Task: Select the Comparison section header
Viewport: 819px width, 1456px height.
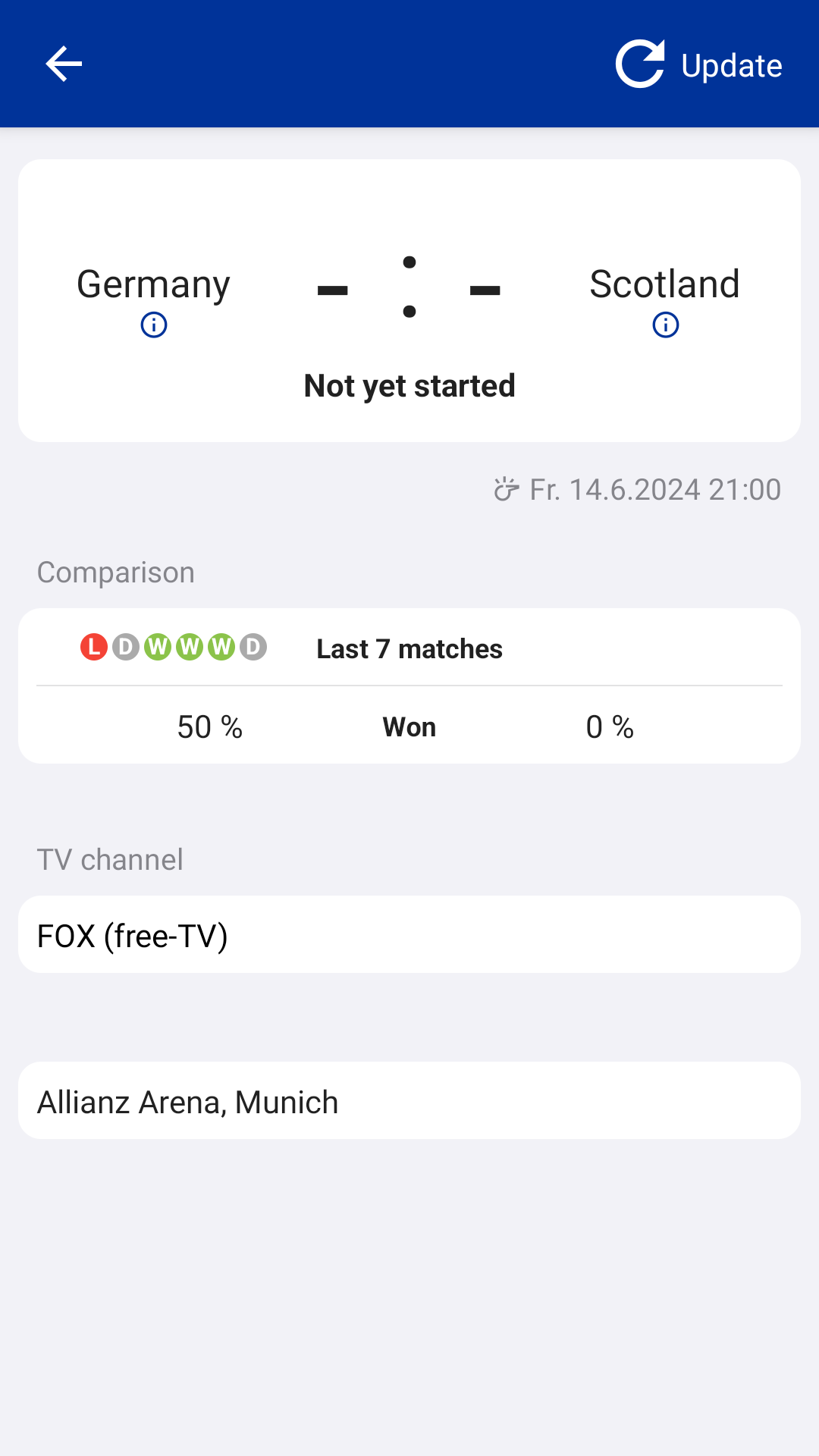Action: (115, 572)
